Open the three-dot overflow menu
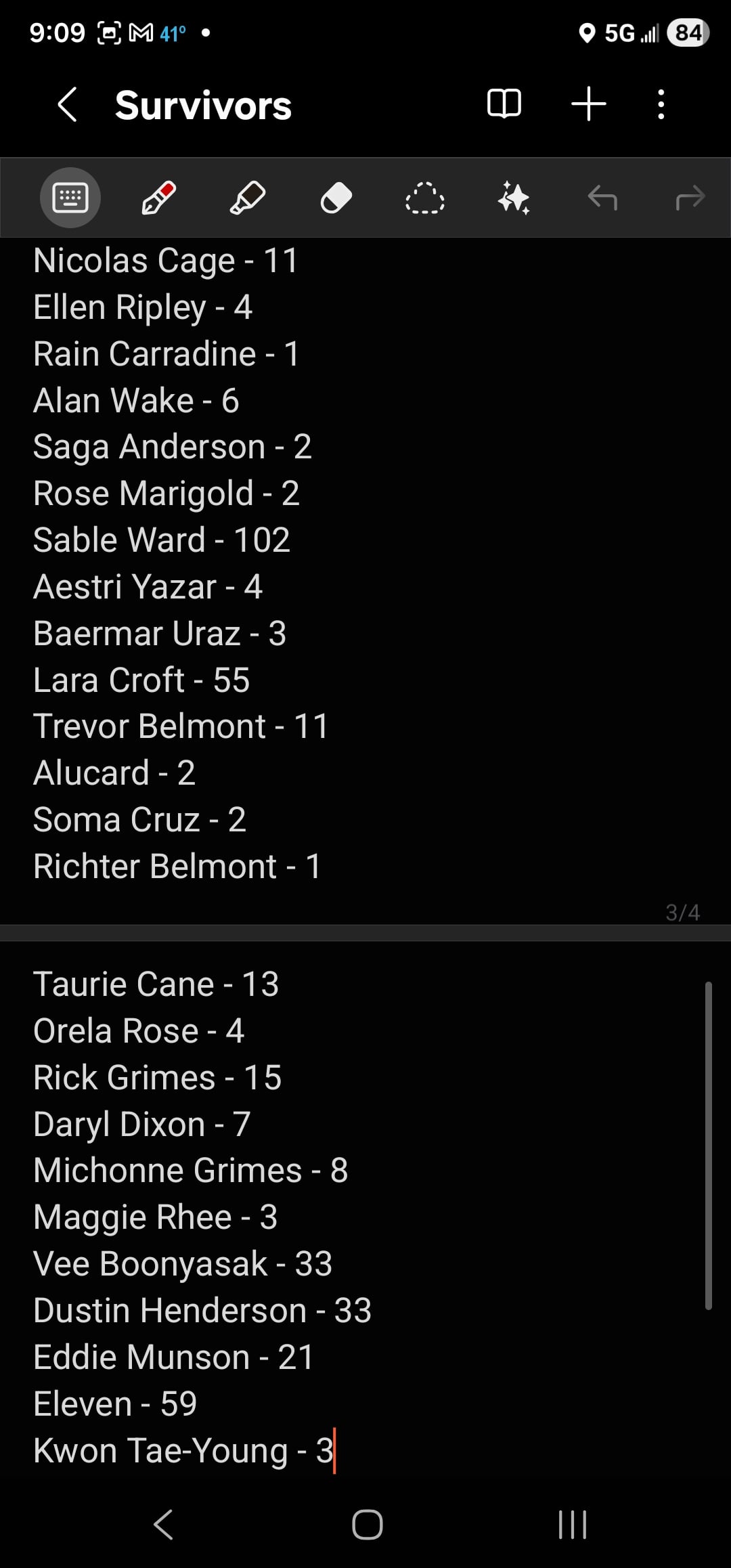The image size is (731, 1568). (661, 104)
